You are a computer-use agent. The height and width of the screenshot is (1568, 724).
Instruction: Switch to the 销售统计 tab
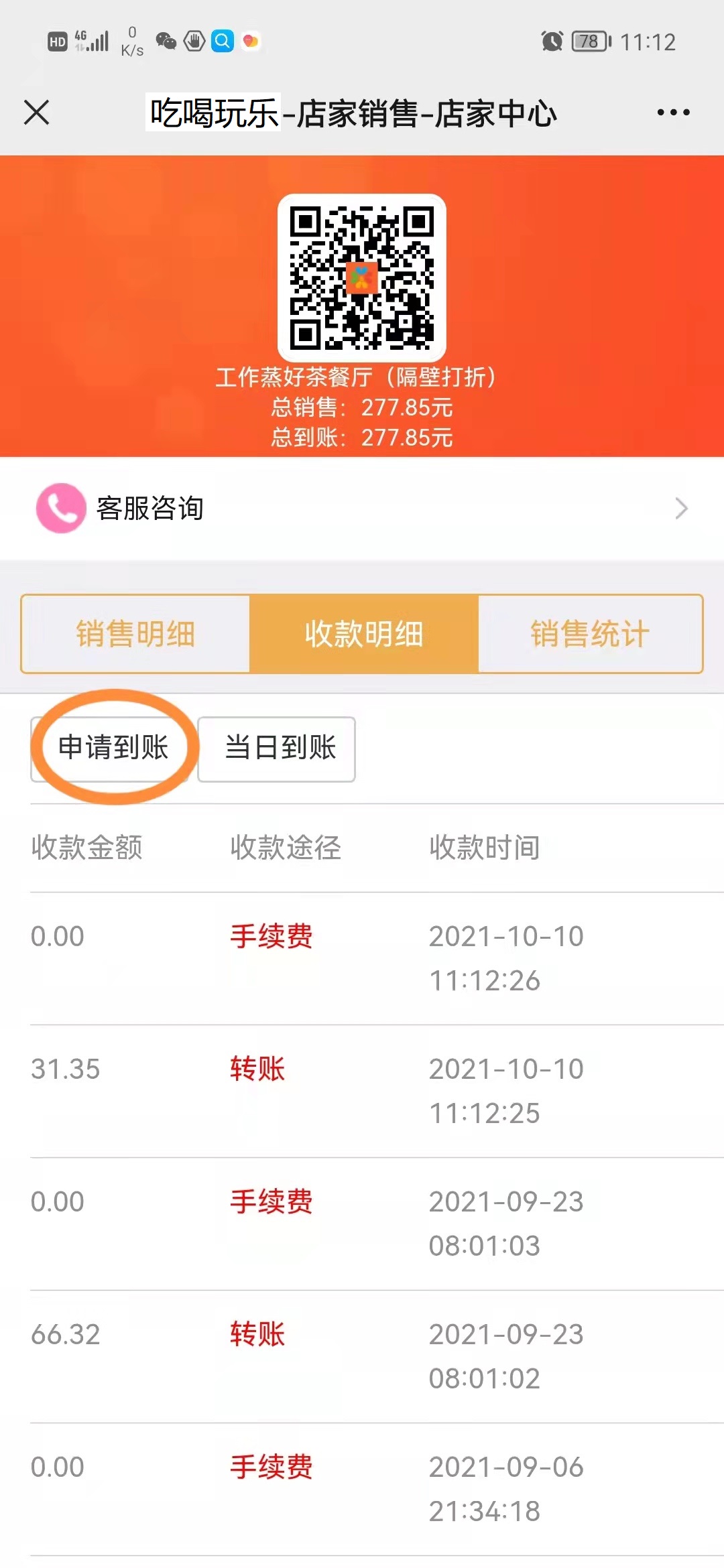pos(590,634)
